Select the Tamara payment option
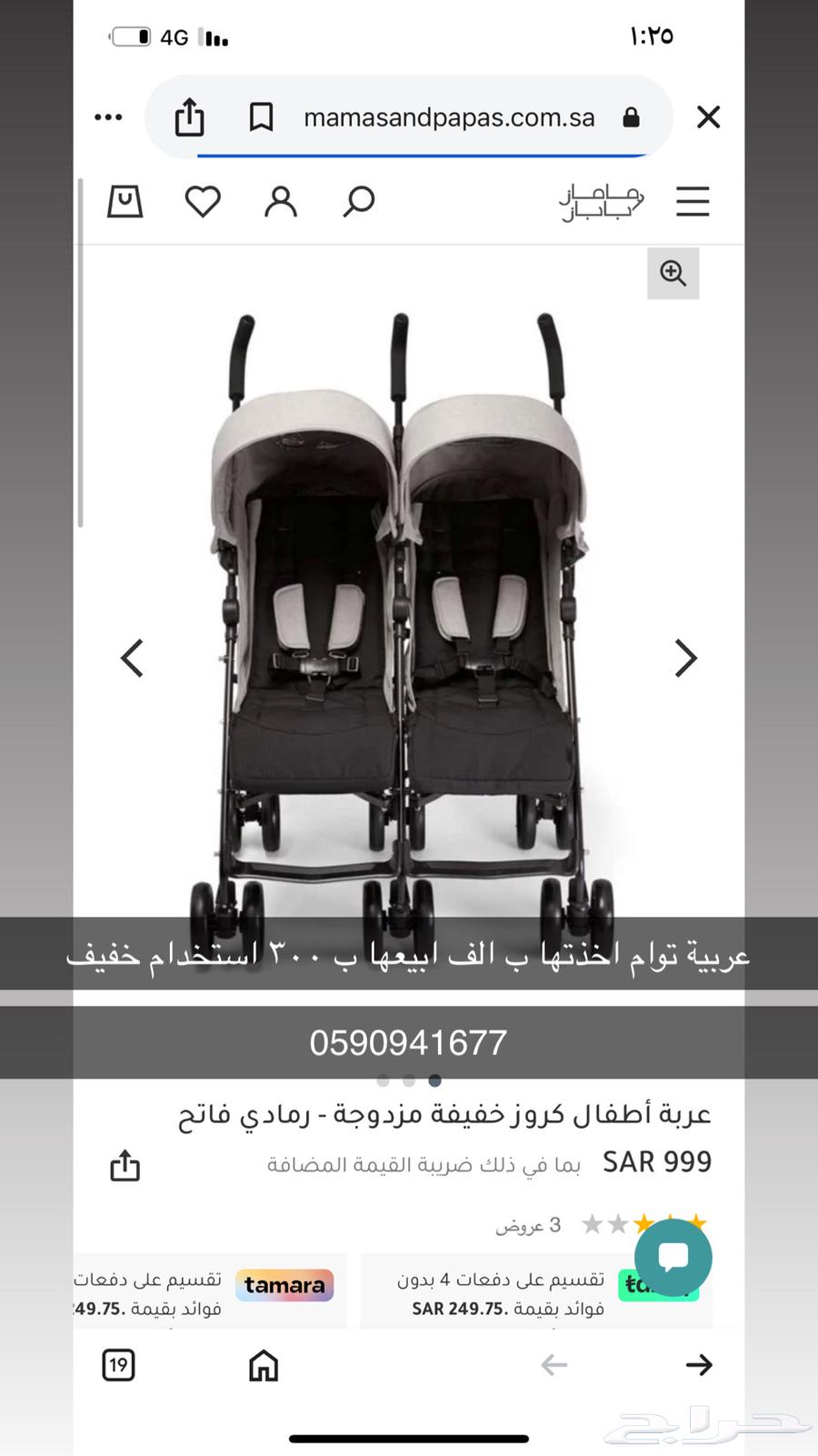The height and width of the screenshot is (1456, 818). [x=284, y=1285]
